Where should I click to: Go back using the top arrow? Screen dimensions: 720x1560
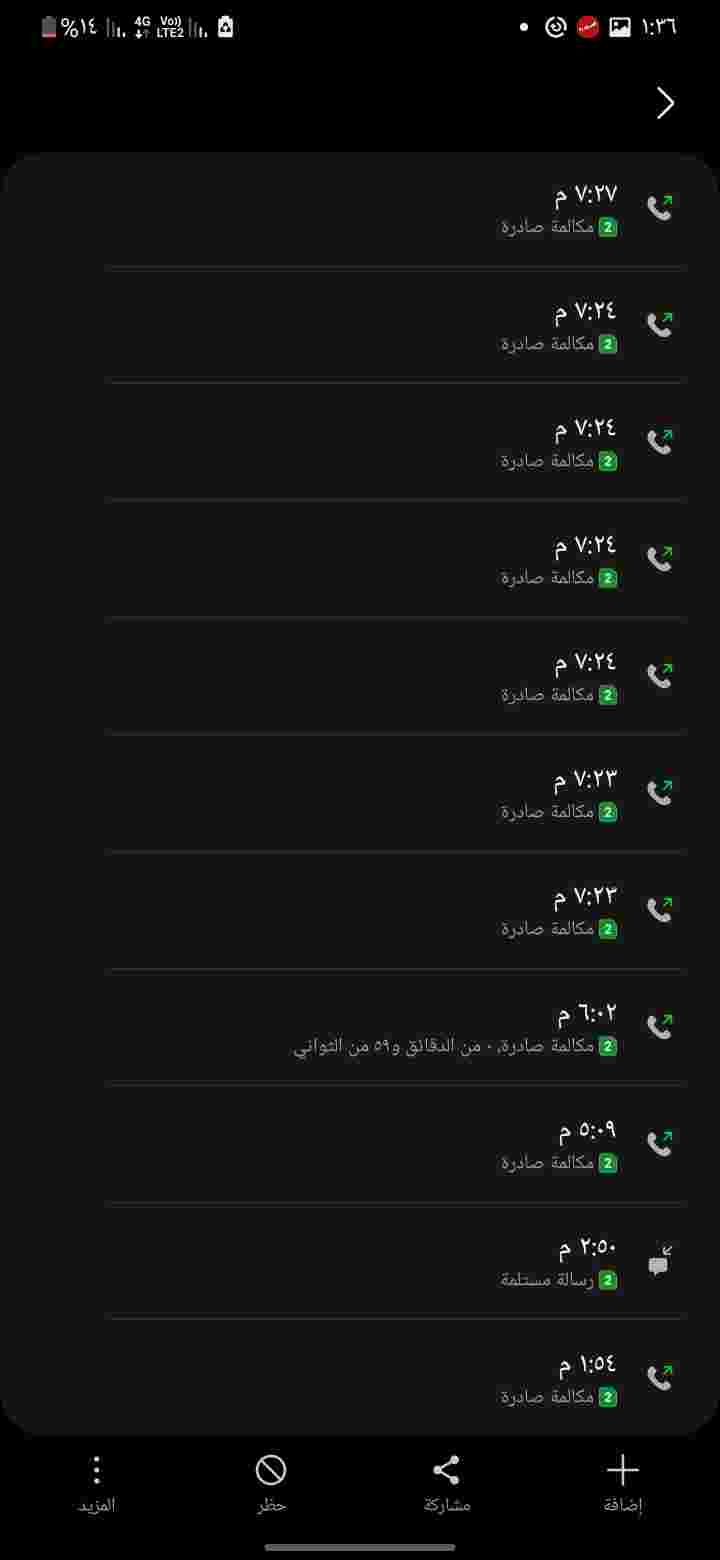666,103
